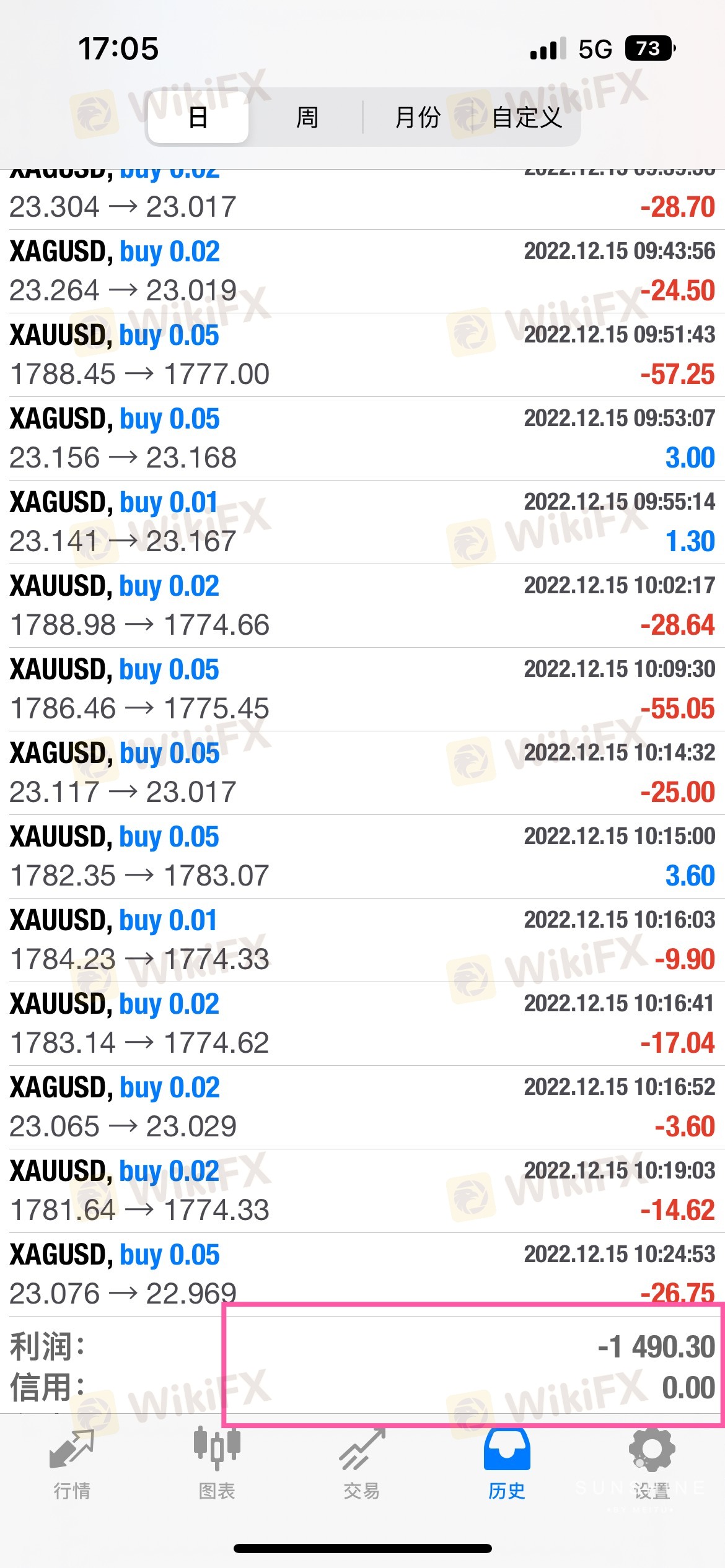
Task: Open the XAGUSD buy 0.01 trade at 09:55:14
Action: click(x=362, y=522)
